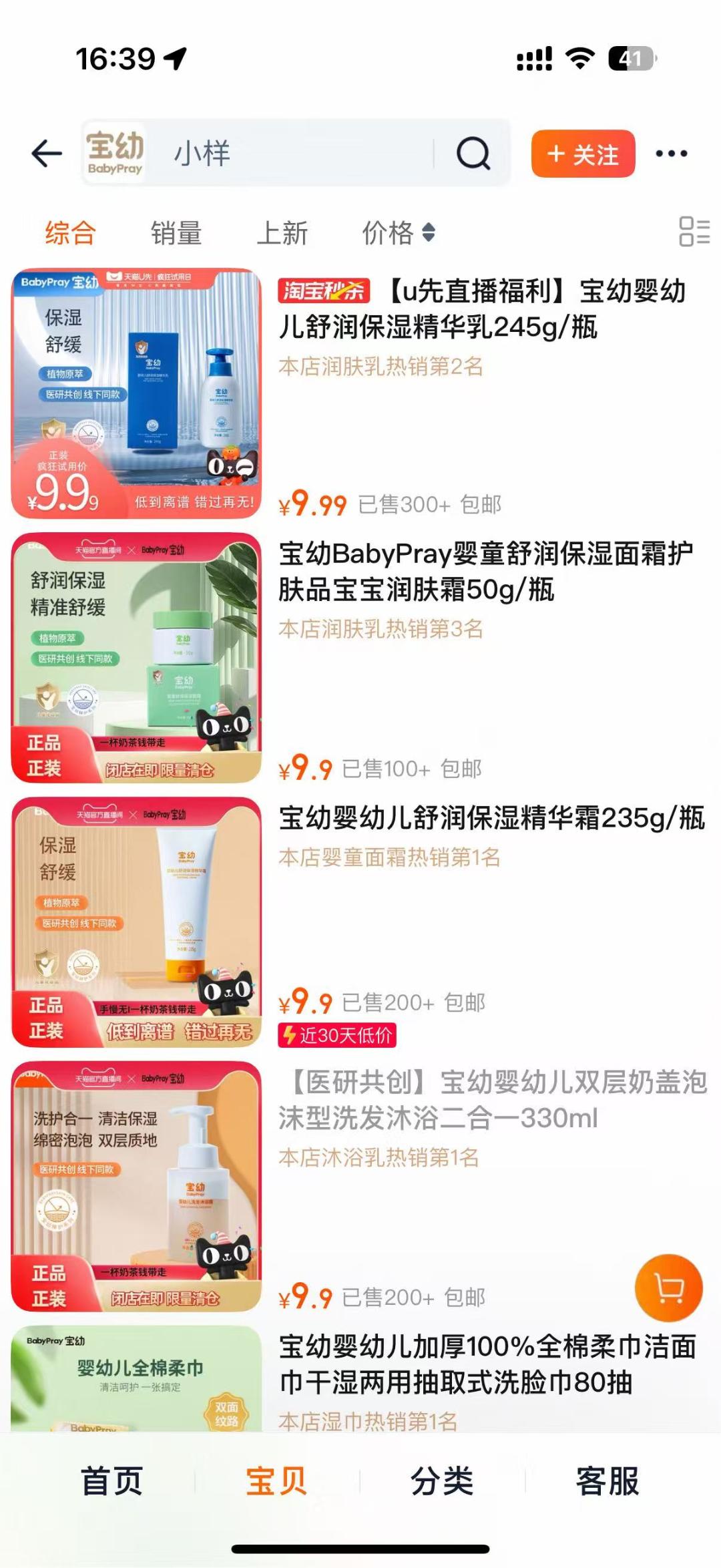
Task: Go to the 首页 tab
Action: [111, 1482]
